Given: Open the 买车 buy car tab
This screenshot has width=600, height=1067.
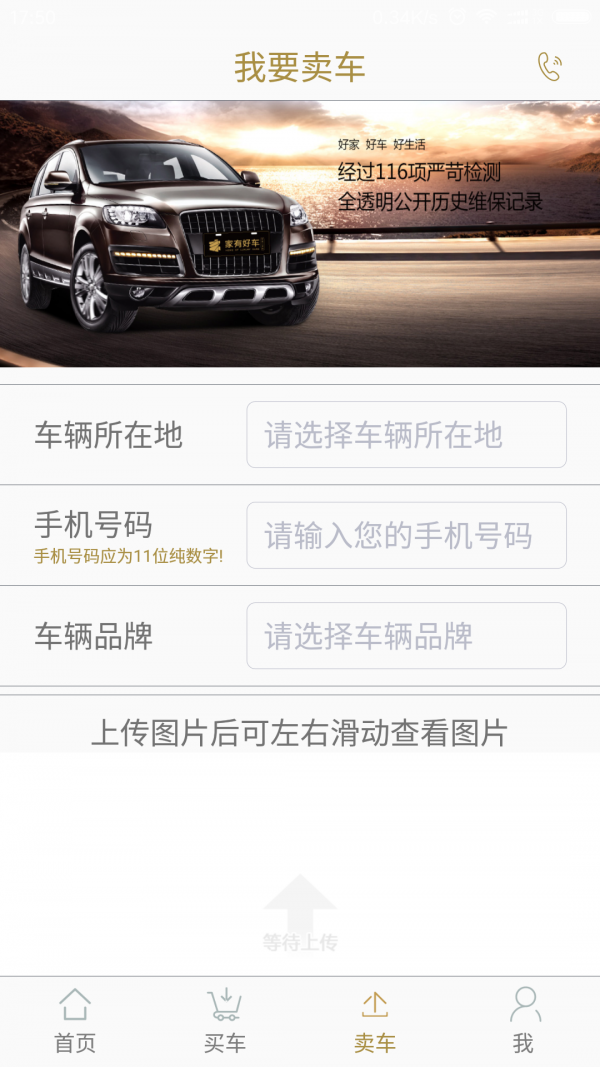Looking at the screenshot, I should [225, 1020].
